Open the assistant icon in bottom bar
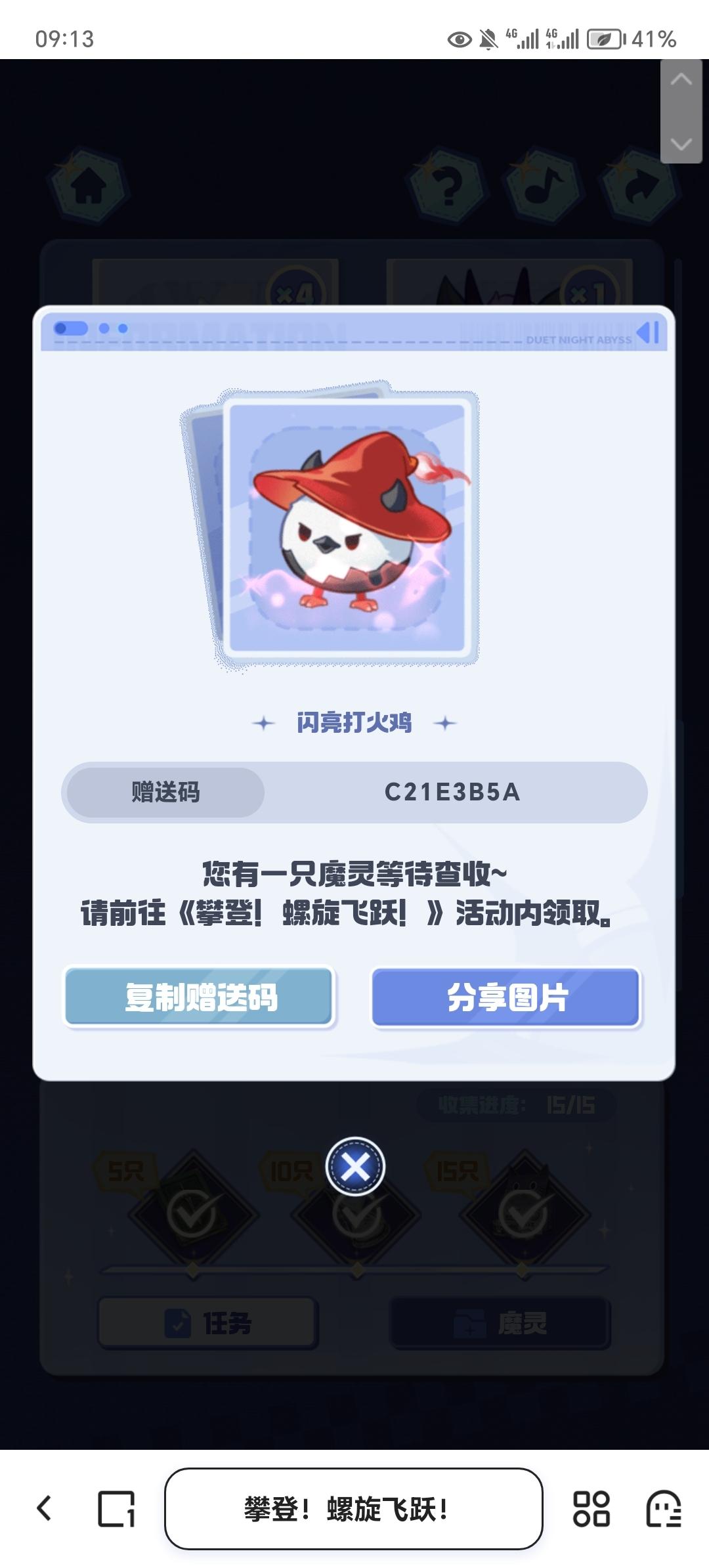 point(663,1508)
